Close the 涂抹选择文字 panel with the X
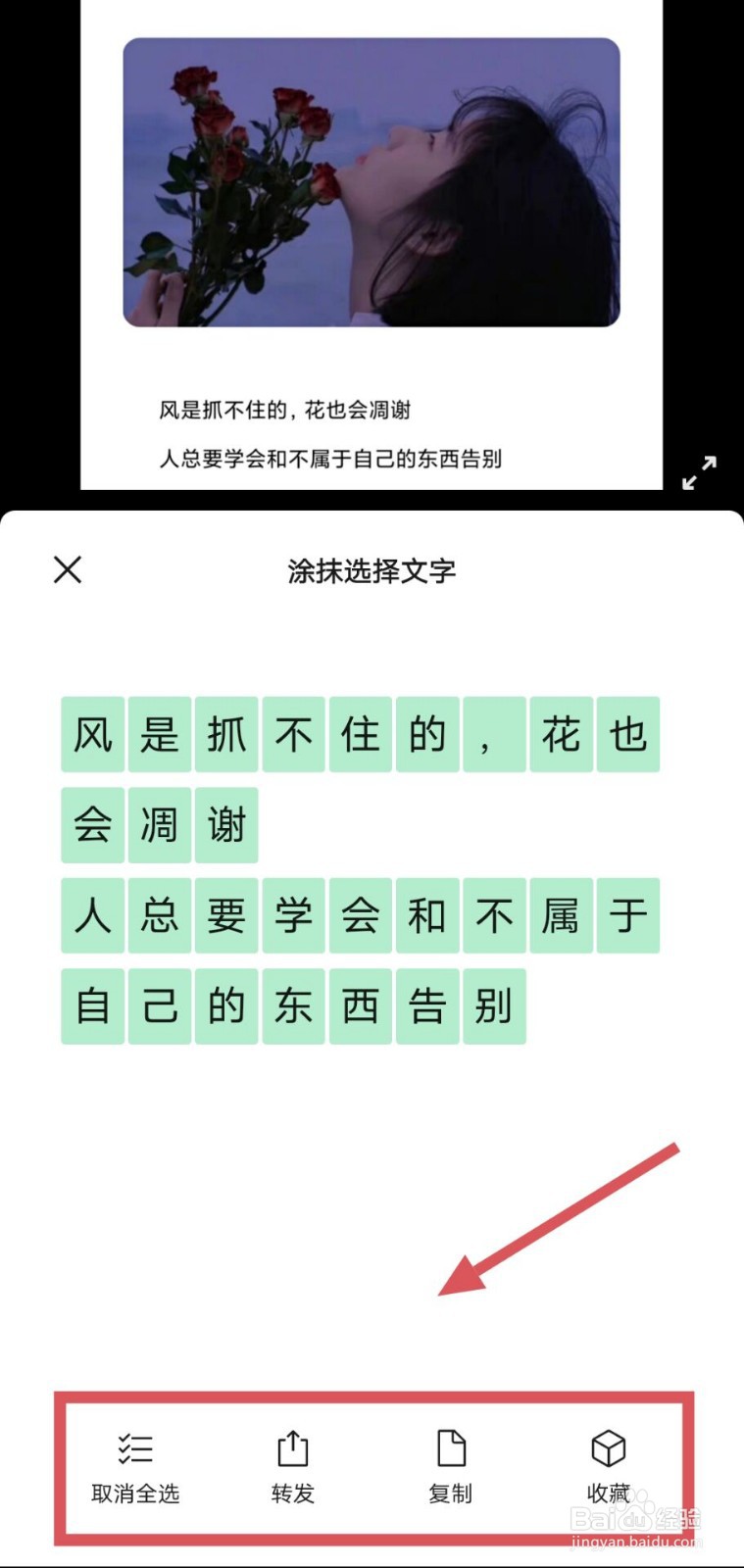This screenshot has width=744, height=1568. point(68,569)
